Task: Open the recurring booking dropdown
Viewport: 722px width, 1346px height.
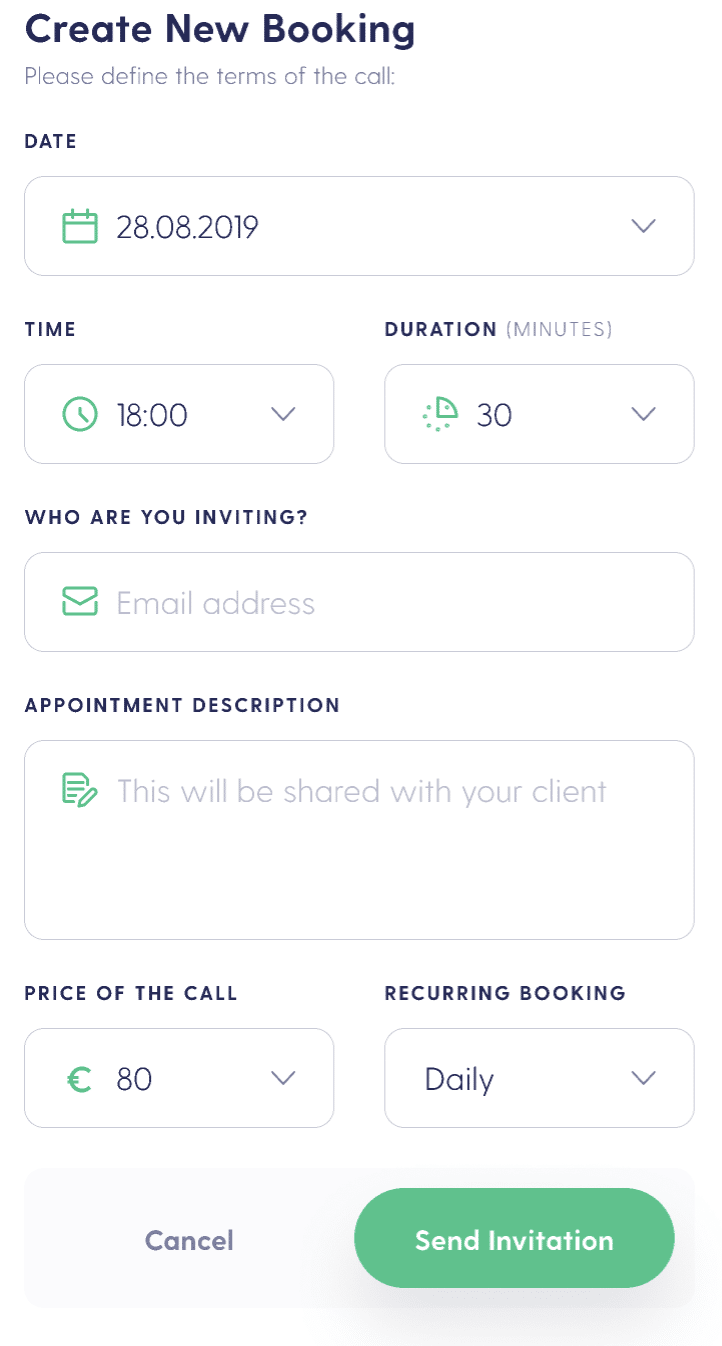Action: [643, 1077]
